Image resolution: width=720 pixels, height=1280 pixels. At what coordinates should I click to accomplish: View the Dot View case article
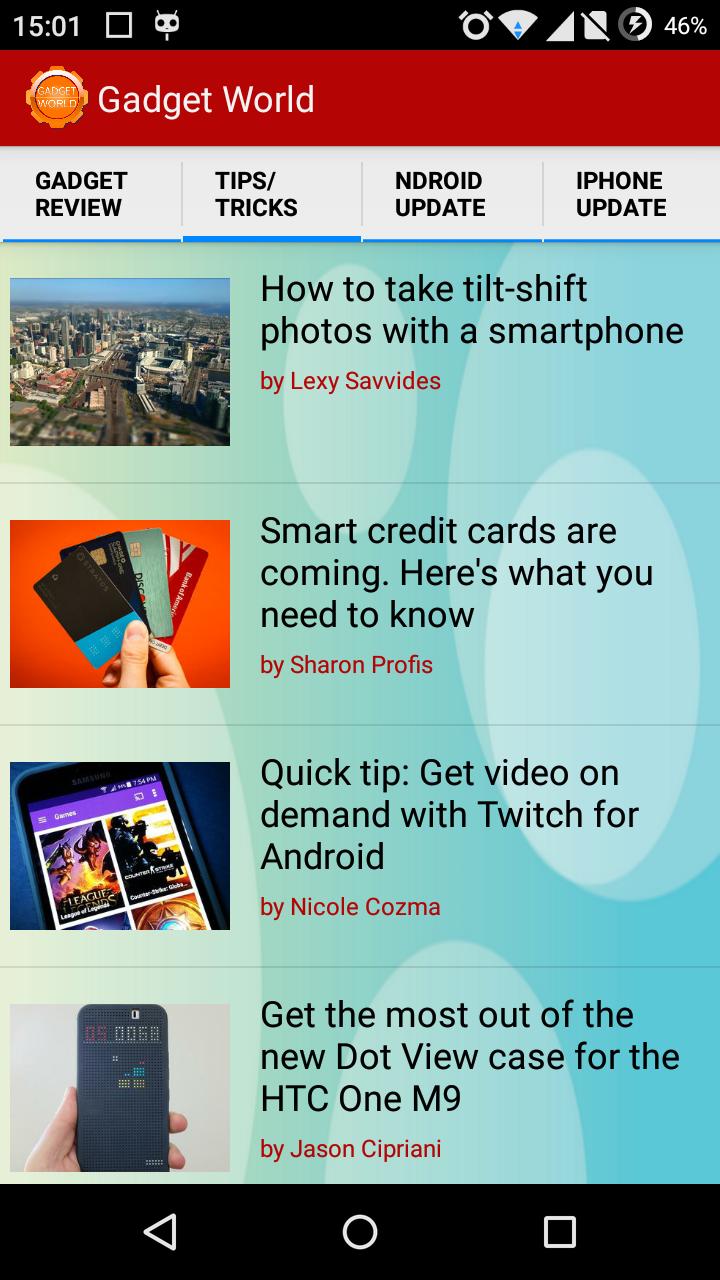click(x=469, y=1056)
